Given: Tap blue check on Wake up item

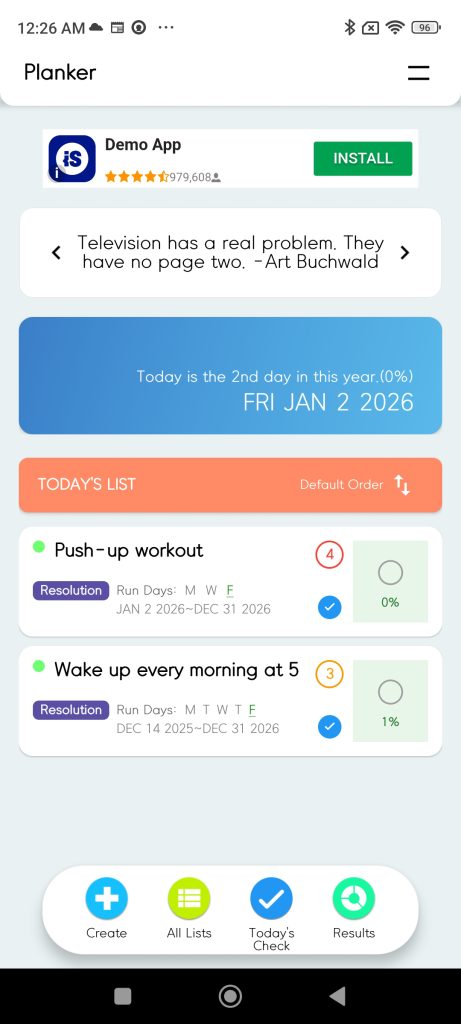Looking at the screenshot, I should 330,727.
